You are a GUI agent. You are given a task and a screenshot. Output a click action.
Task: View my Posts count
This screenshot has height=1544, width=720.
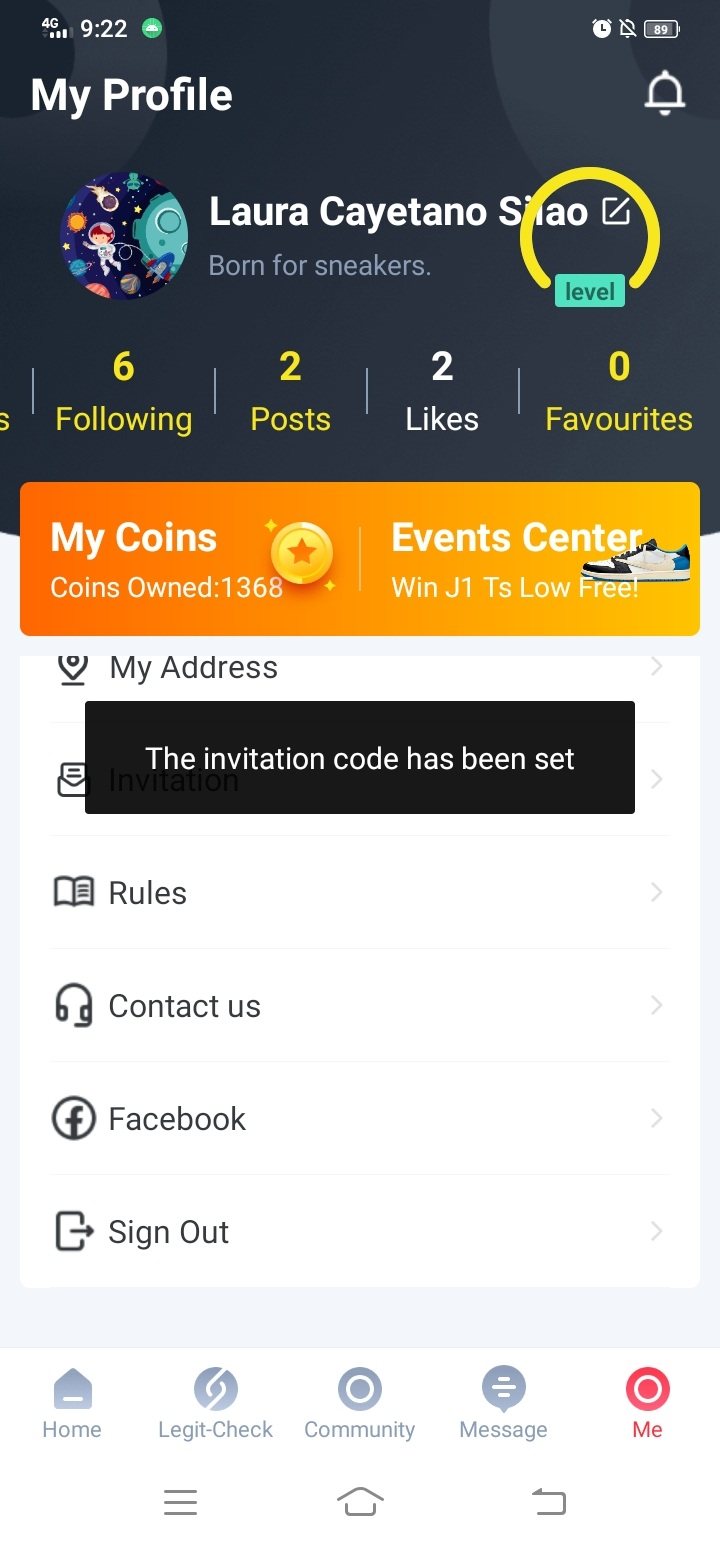pyautogui.click(x=290, y=393)
